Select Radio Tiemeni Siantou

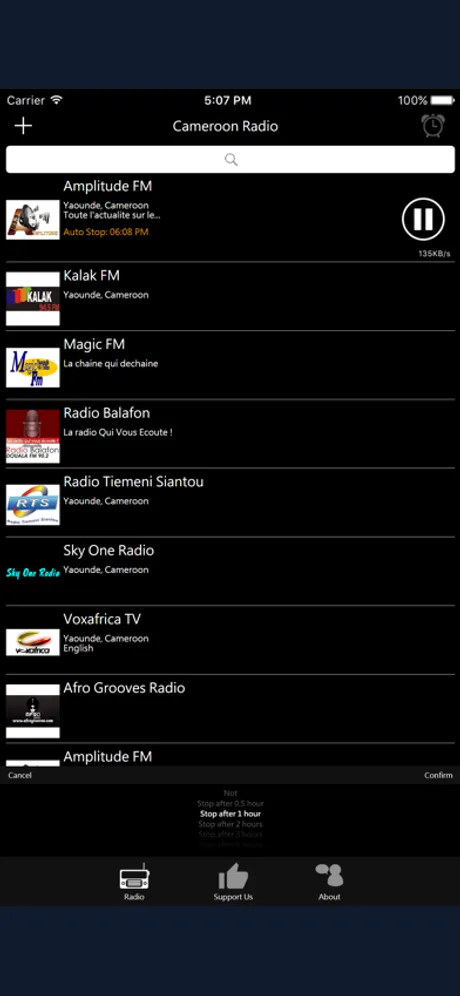click(x=230, y=502)
